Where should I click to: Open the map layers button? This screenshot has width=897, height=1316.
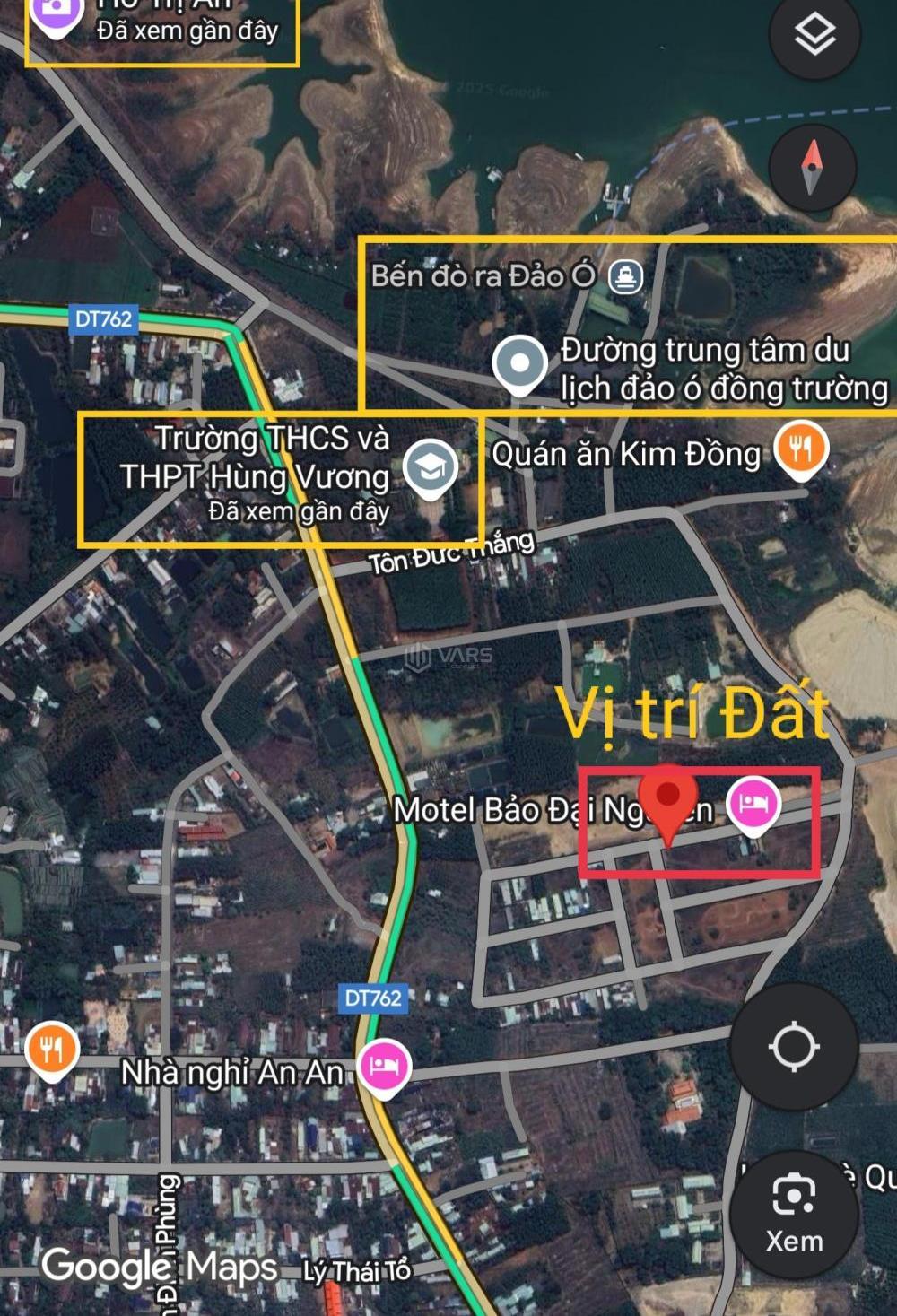pos(814,36)
